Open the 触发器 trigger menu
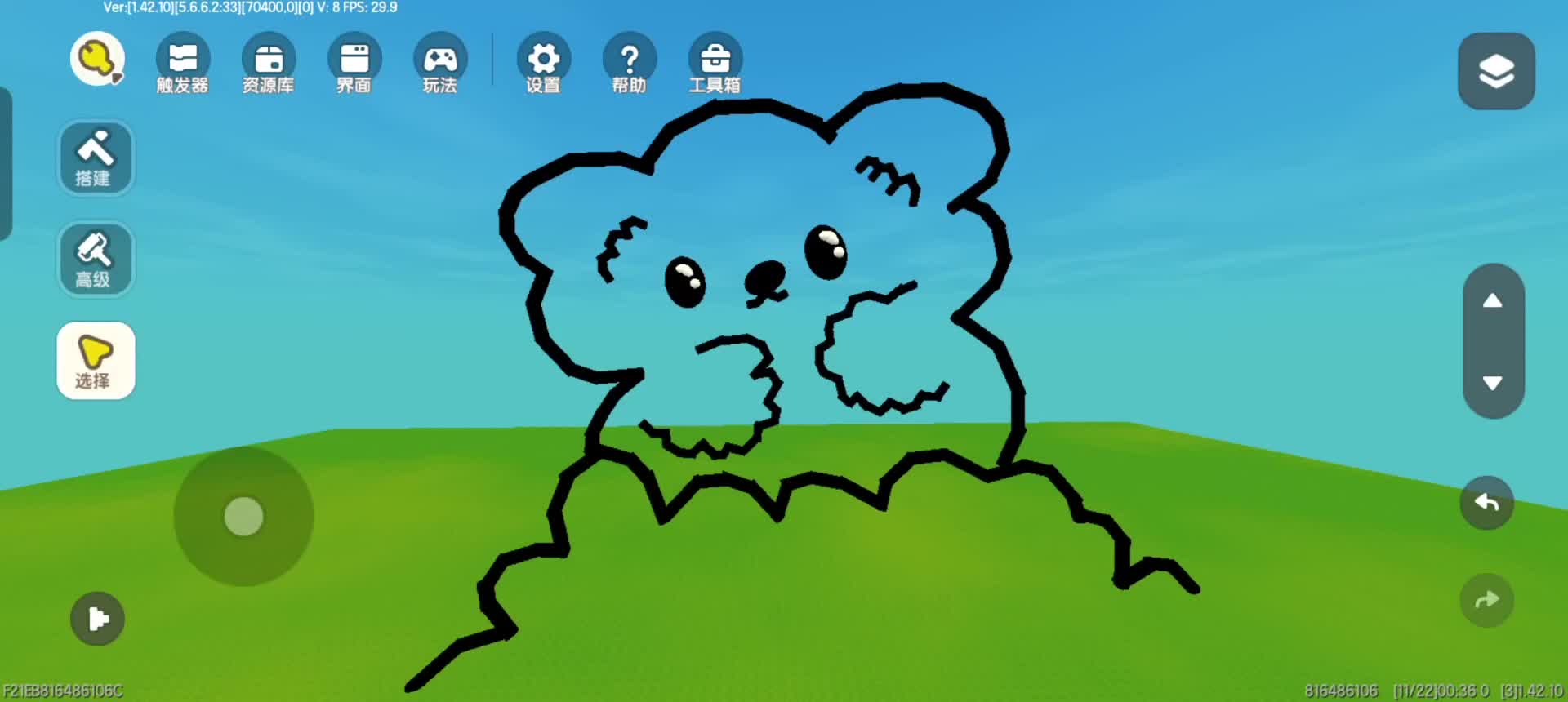The height and width of the screenshot is (702, 1568). point(183,63)
